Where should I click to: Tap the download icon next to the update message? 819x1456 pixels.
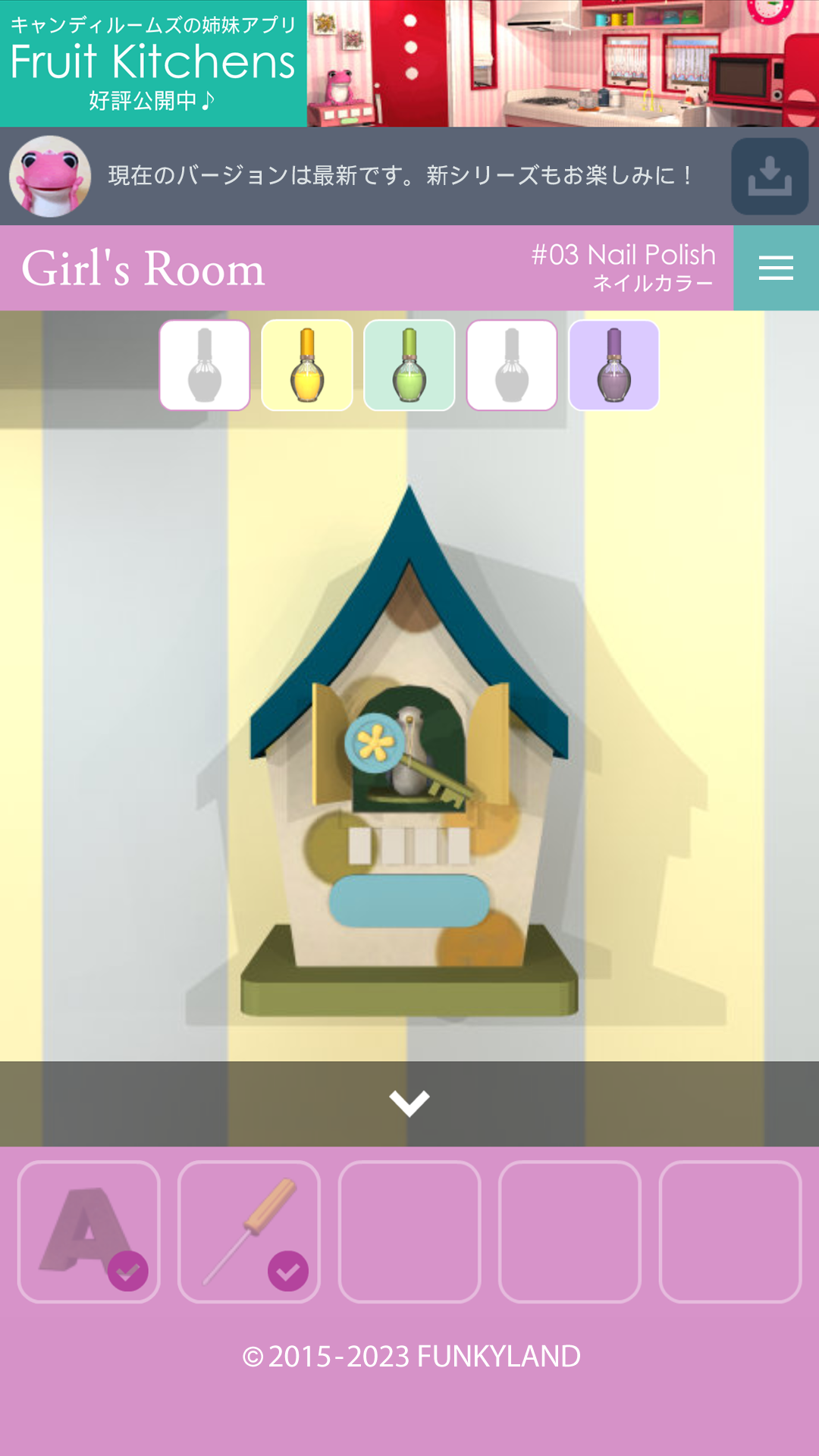click(x=770, y=175)
